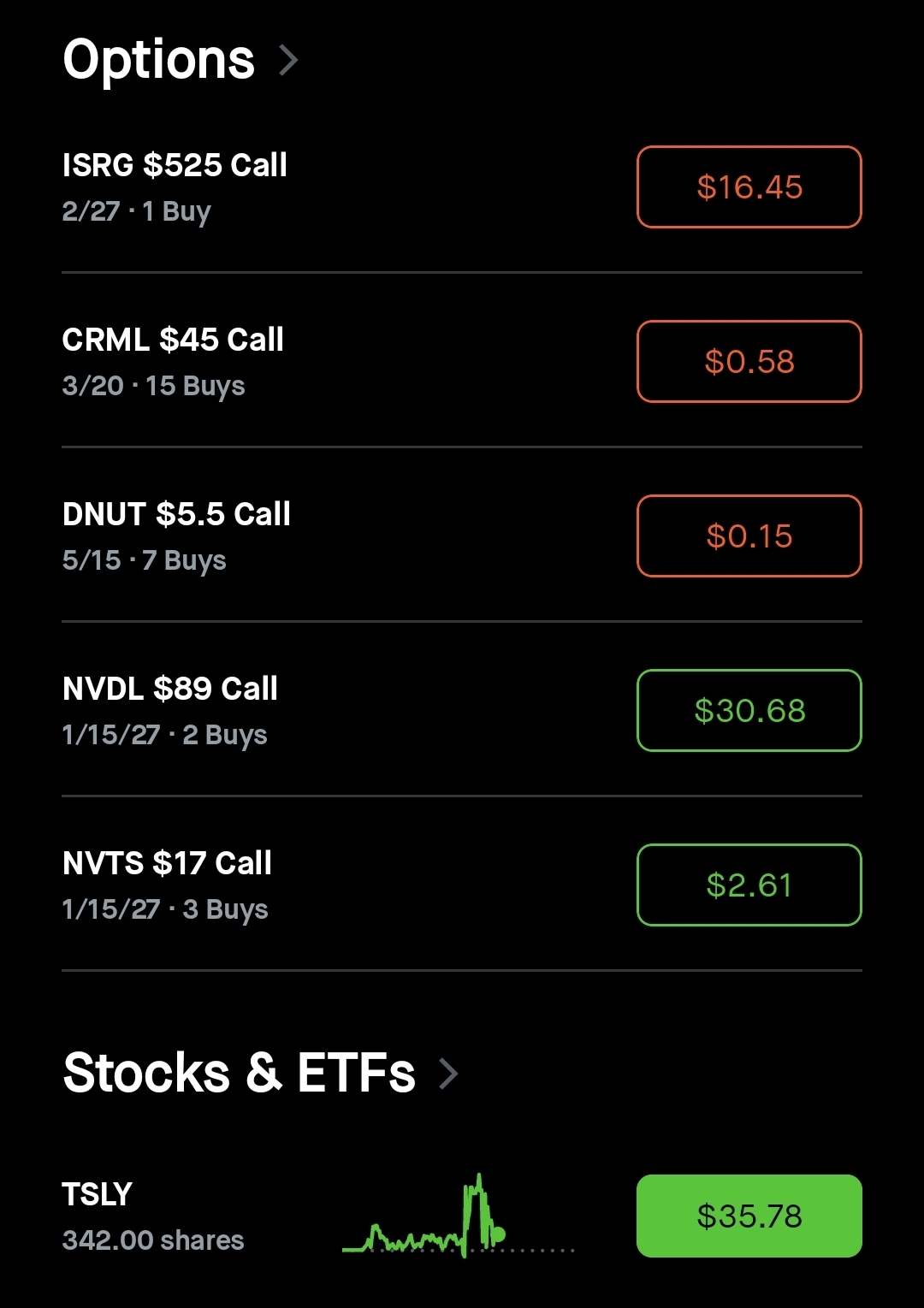
Task: Tap the $16.45 price button for ISRG
Action: [749, 187]
